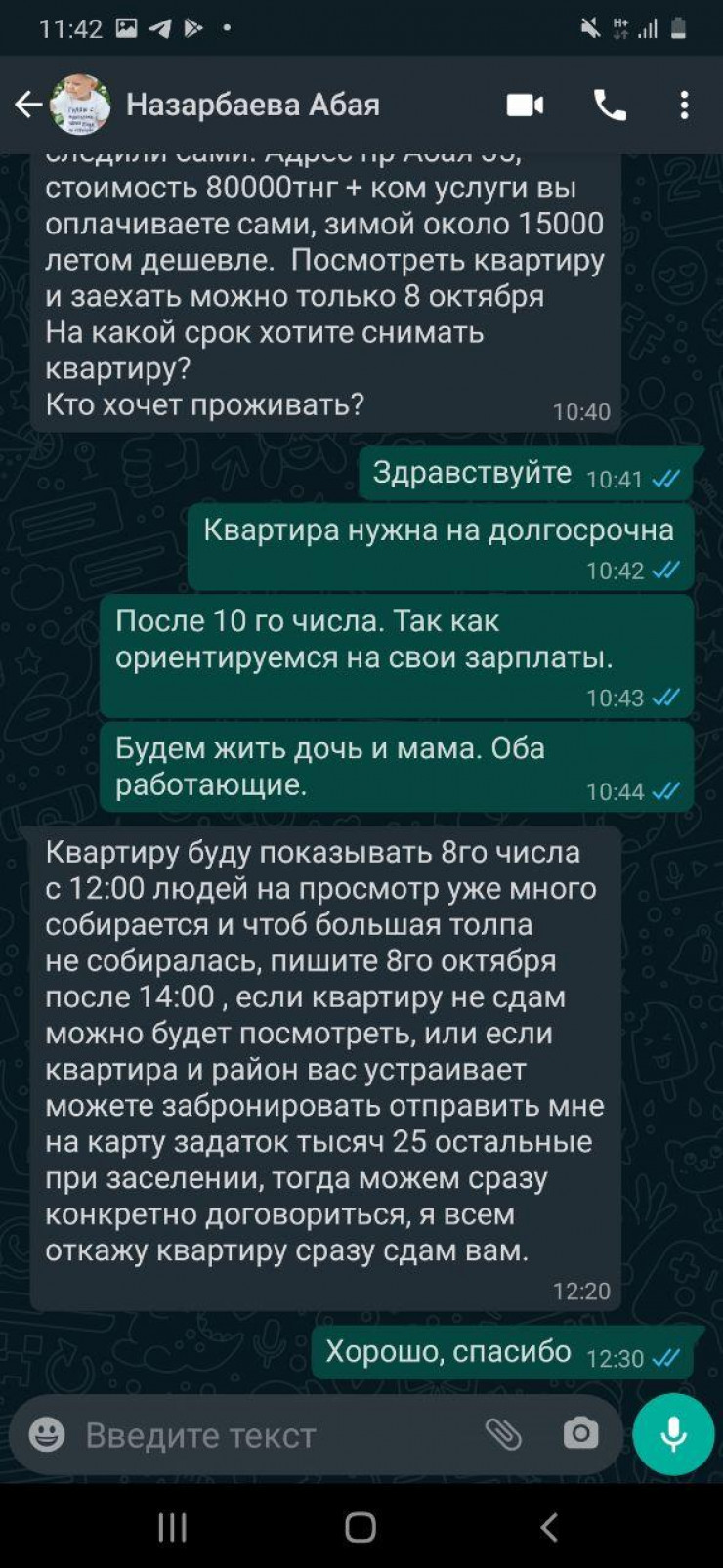Image resolution: width=723 pixels, height=1568 pixels.
Task: Start a video call with Назарбаева Абая
Action: coord(525,105)
